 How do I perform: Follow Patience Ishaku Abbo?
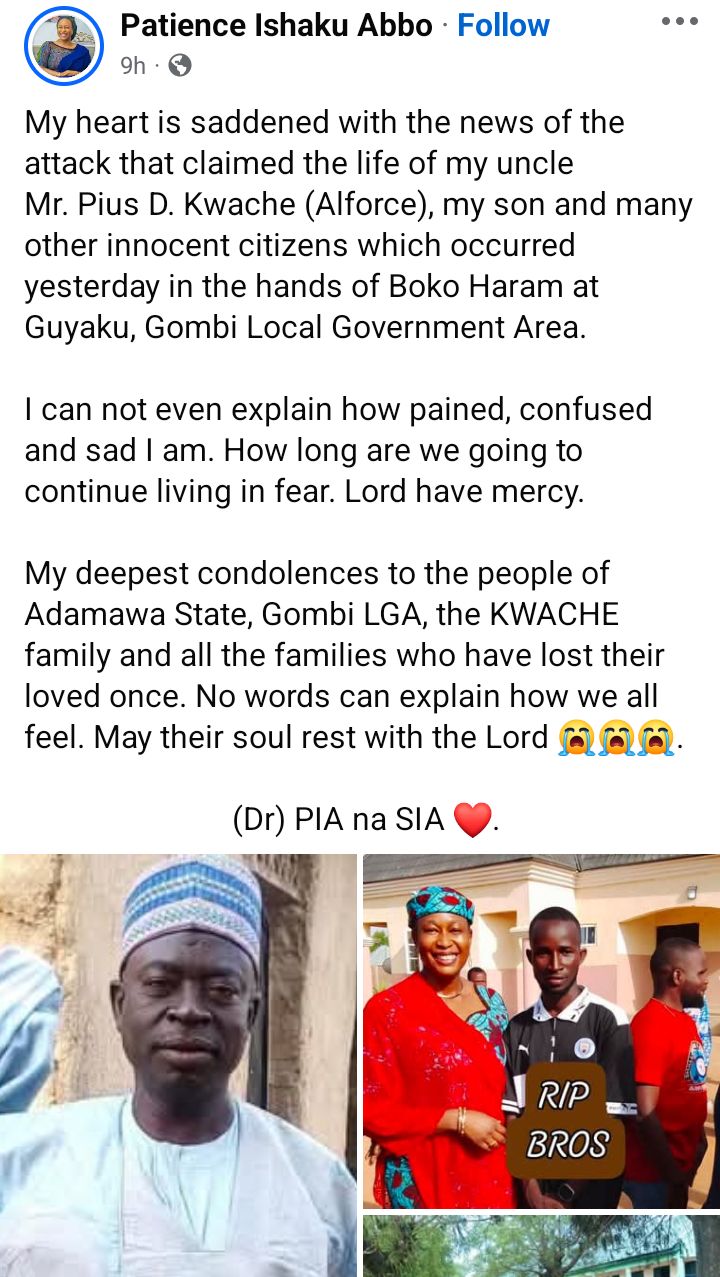coord(503,25)
